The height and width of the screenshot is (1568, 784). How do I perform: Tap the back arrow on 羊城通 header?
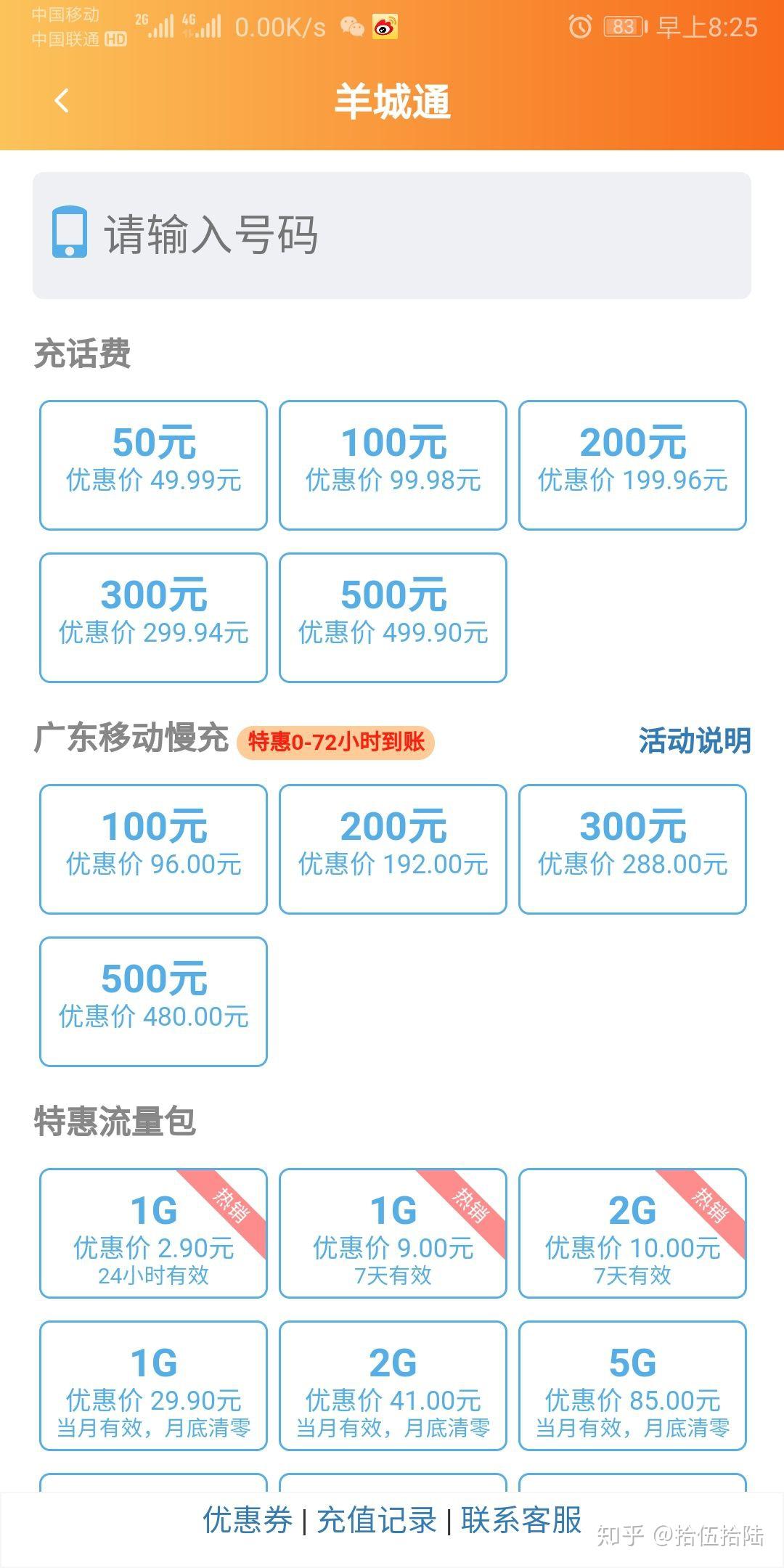pos(62,102)
